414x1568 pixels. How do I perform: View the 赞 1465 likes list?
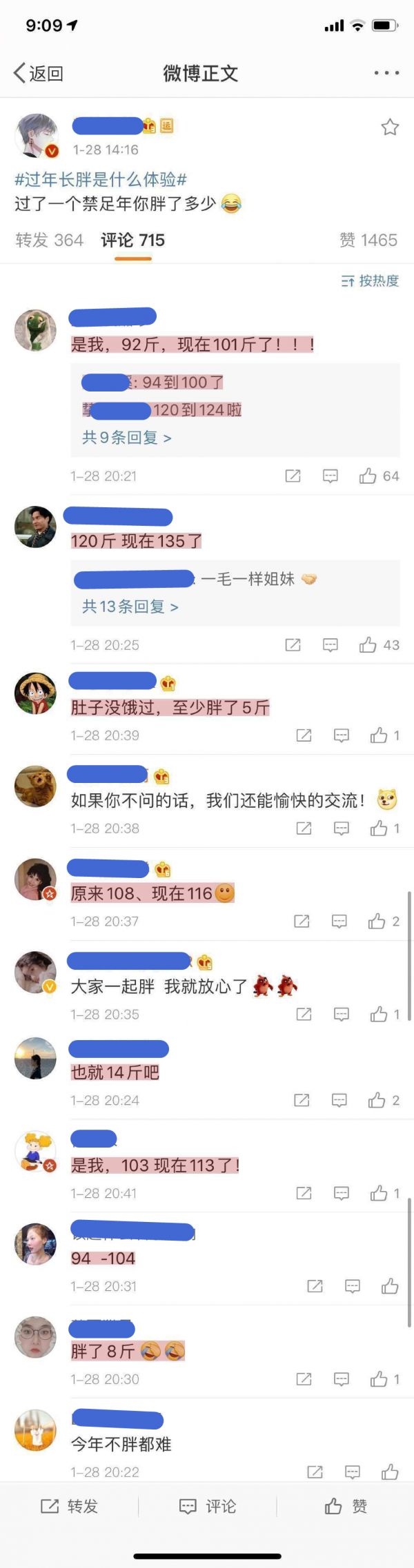click(x=368, y=240)
